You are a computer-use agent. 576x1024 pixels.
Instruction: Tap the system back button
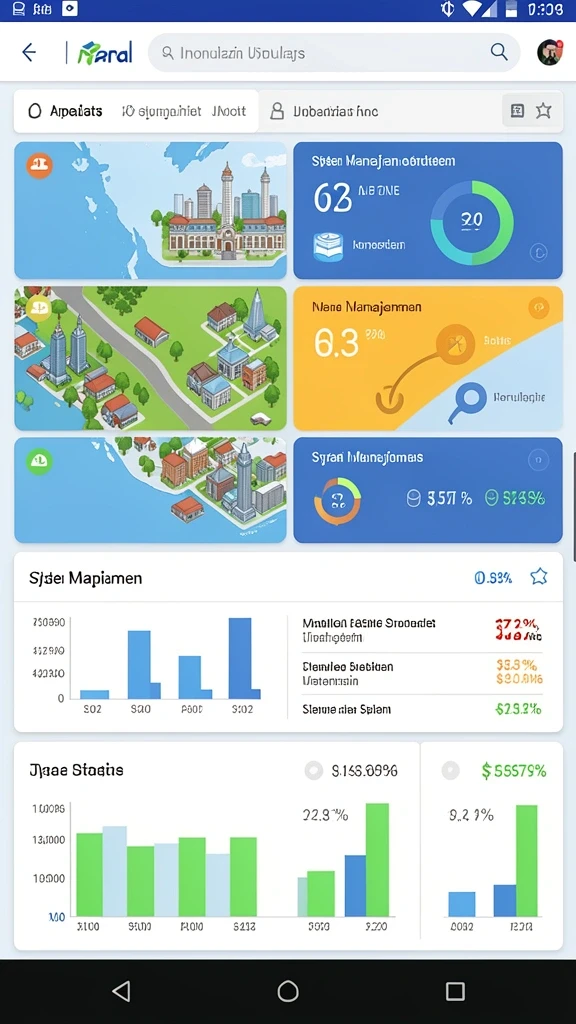pyautogui.click(x=121, y=991)
